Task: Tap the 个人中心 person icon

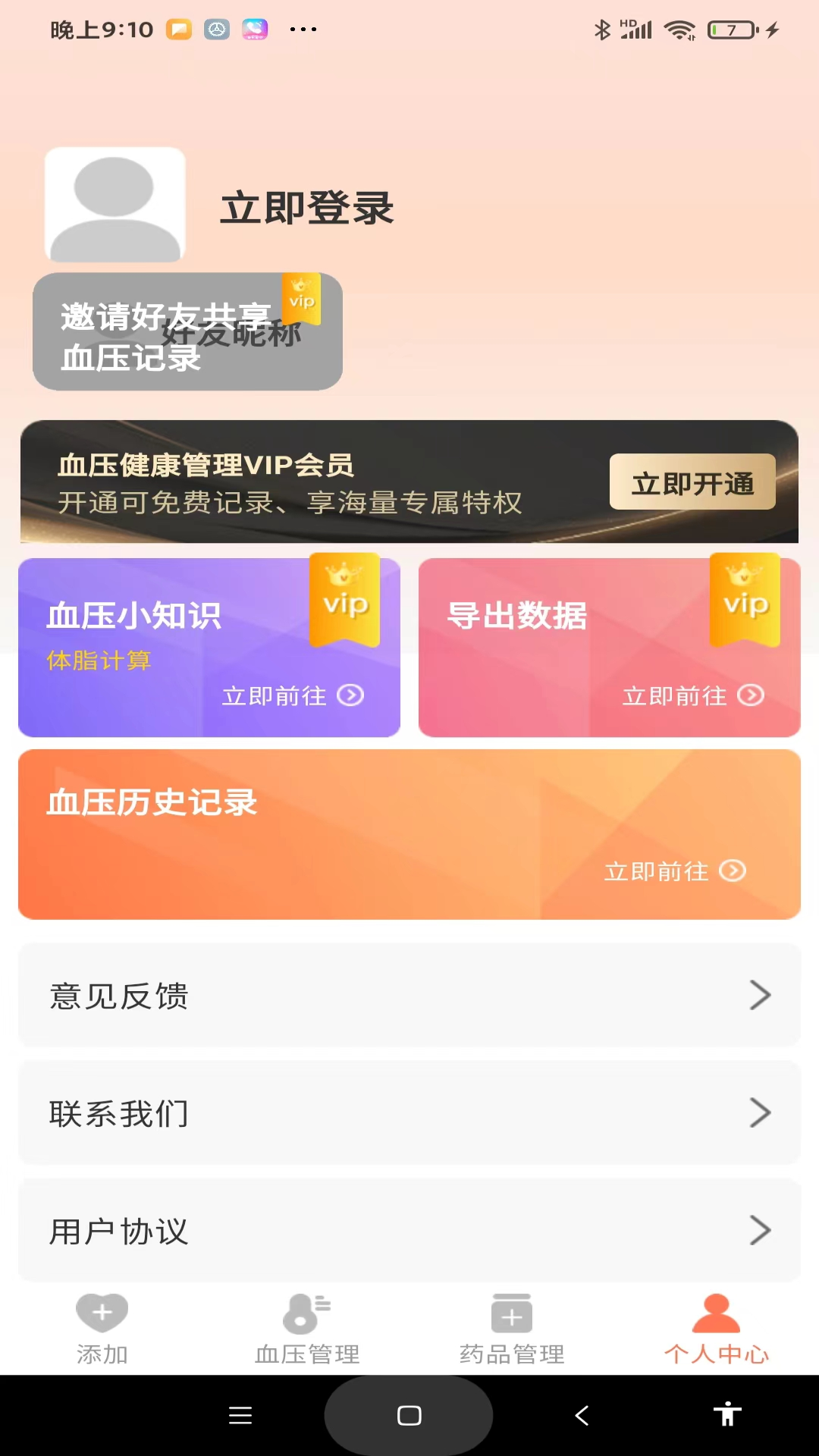Action: click(x=716, y=1312)
